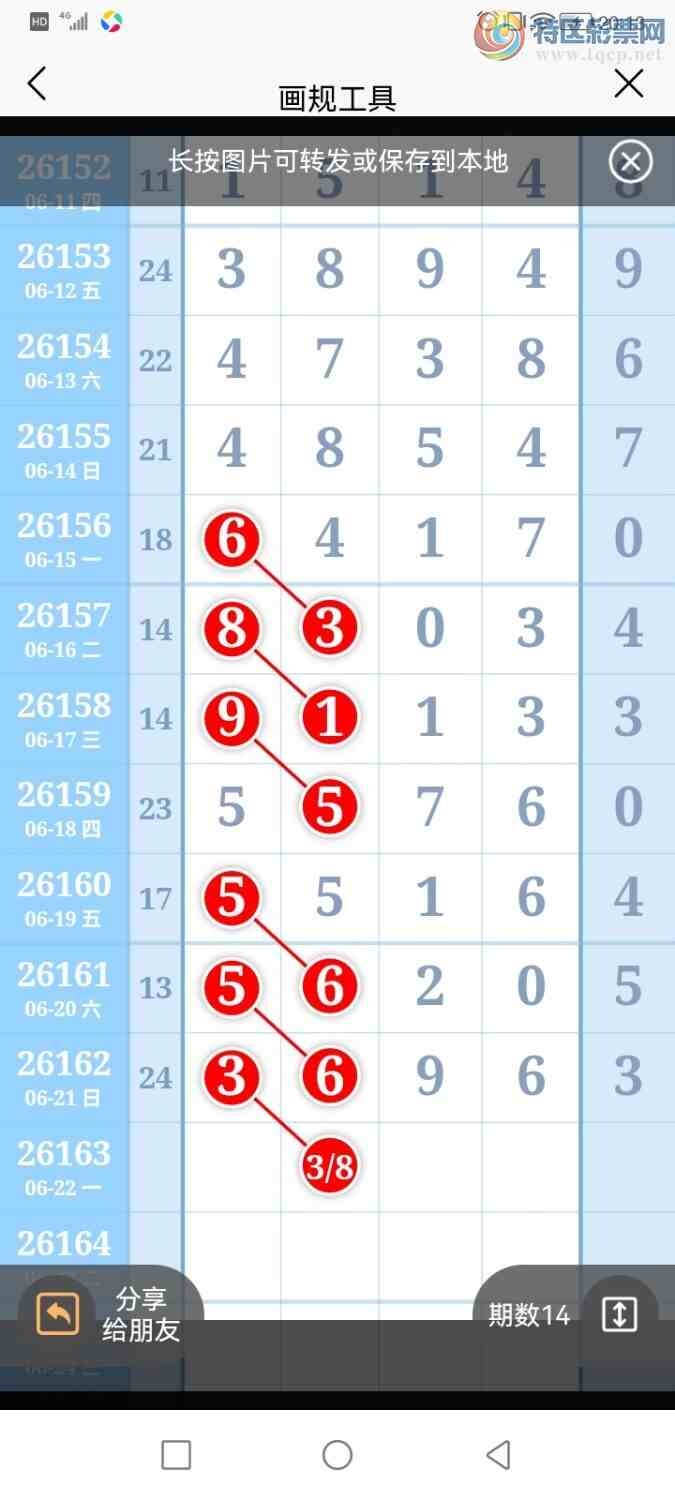Screen dimensions: 675x1500
Task: Tap the Android home button
Action: click(337, 1454)
